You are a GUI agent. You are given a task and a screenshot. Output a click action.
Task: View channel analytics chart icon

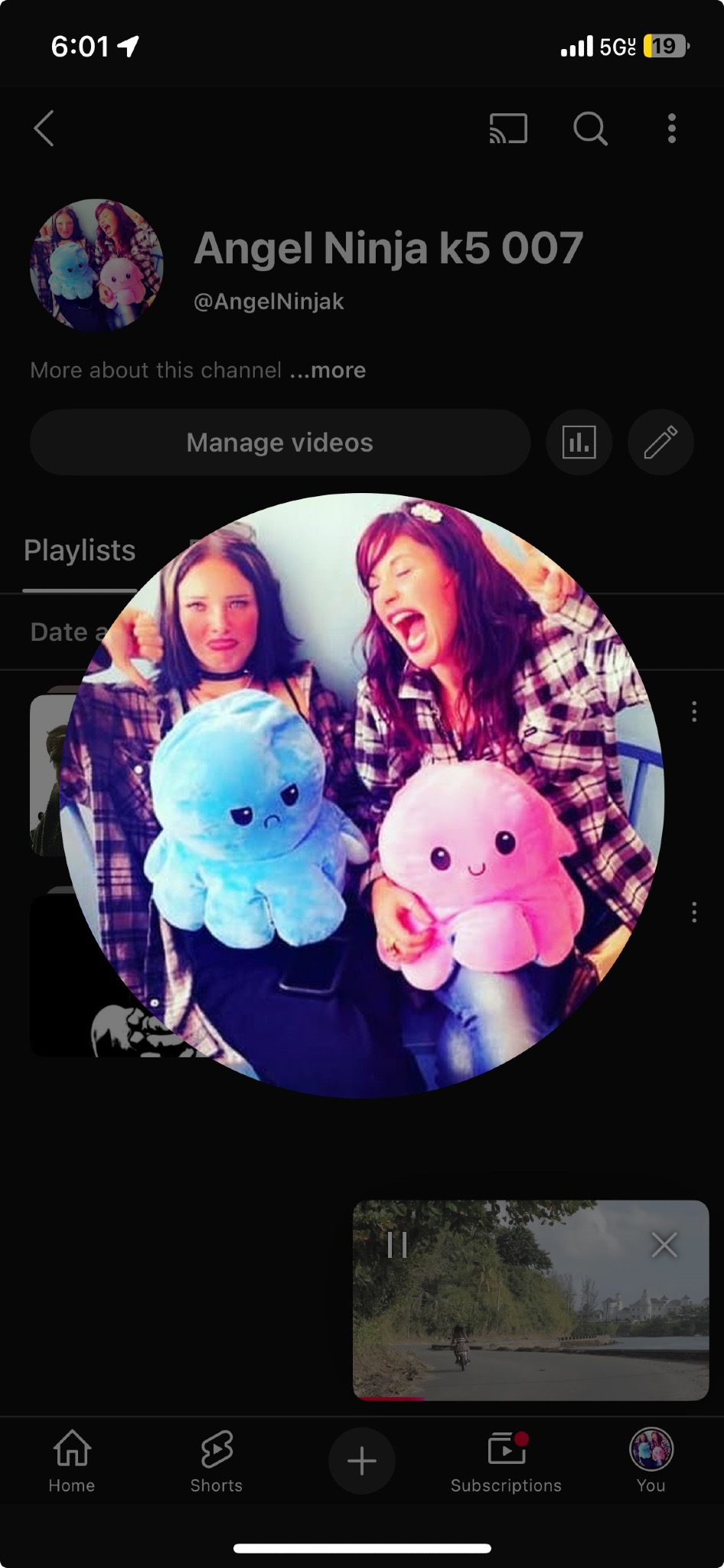pyautogui.click(x=579, y=443)
